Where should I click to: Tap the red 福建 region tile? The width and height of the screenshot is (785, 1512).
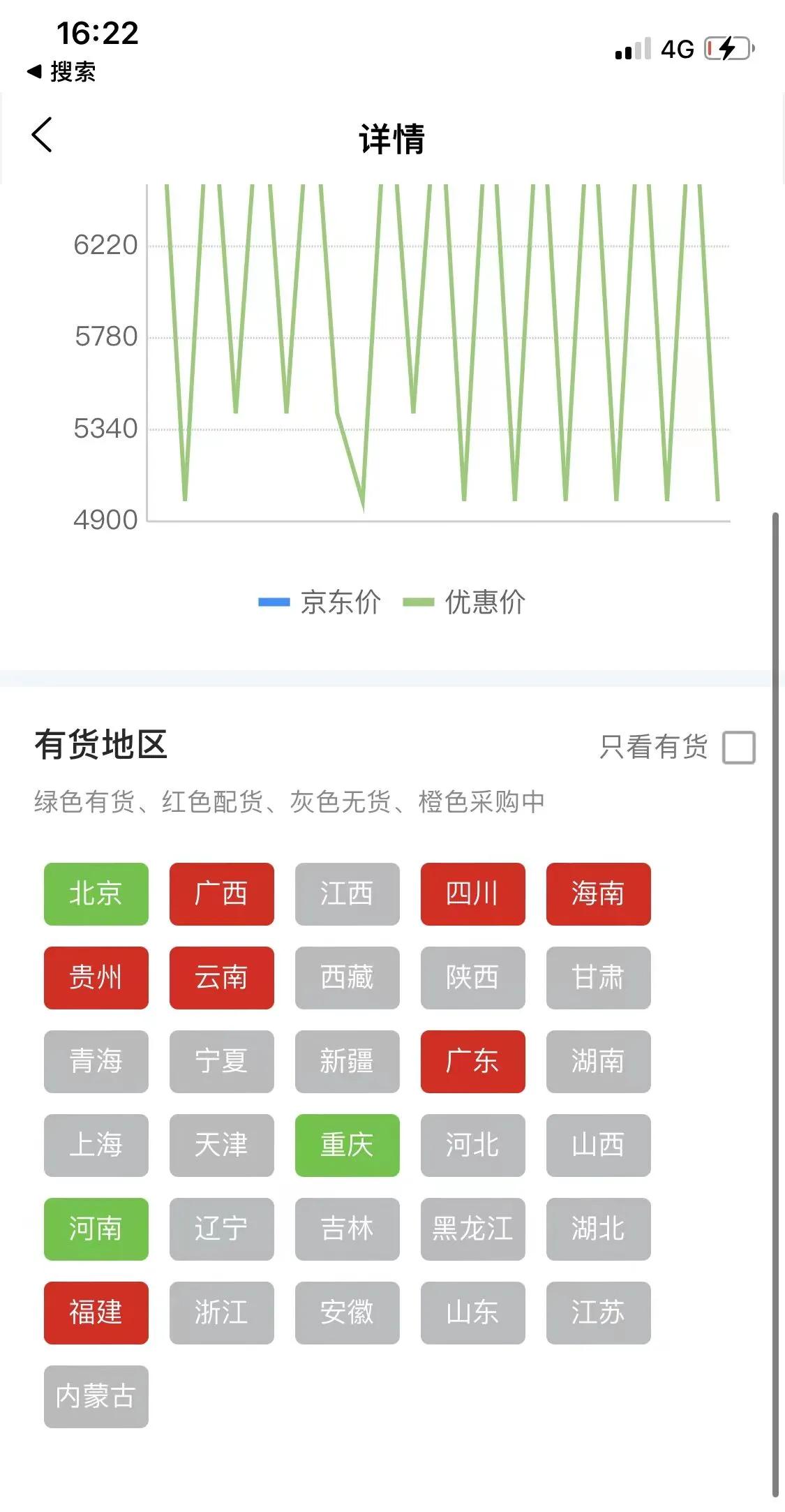[x=96, y=1313]
